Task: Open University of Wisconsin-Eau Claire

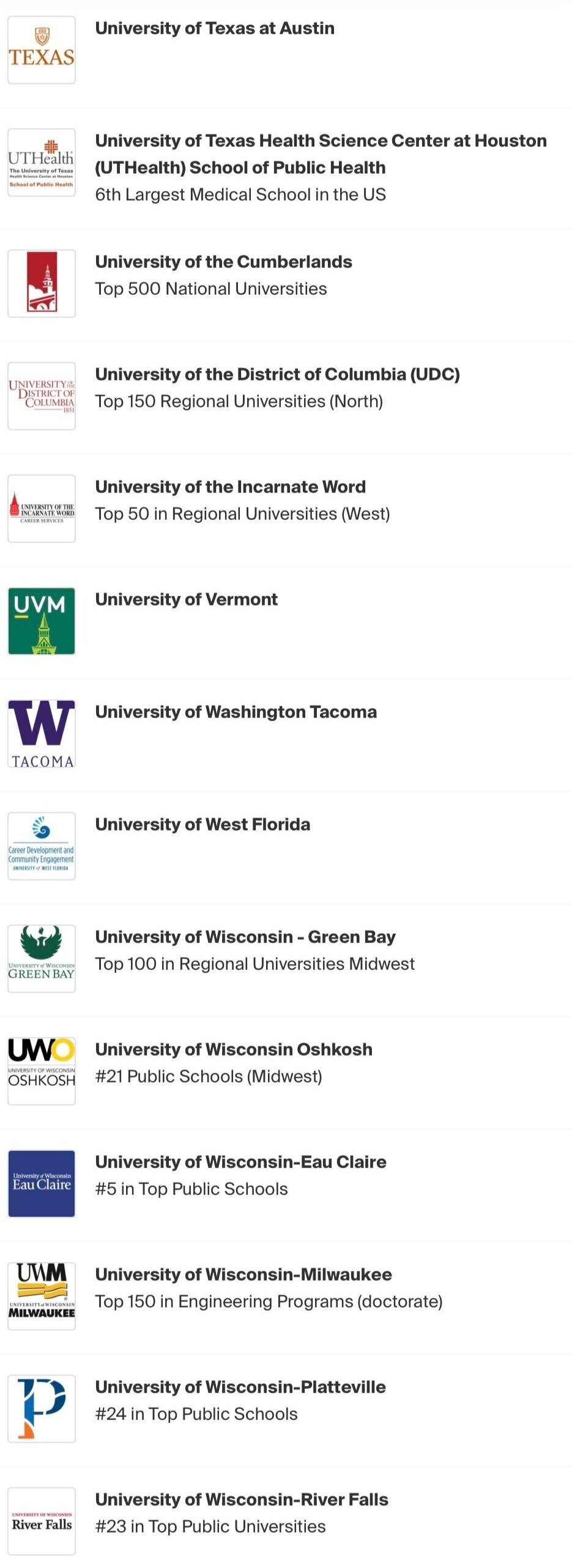Action: tap(240, 1163)
